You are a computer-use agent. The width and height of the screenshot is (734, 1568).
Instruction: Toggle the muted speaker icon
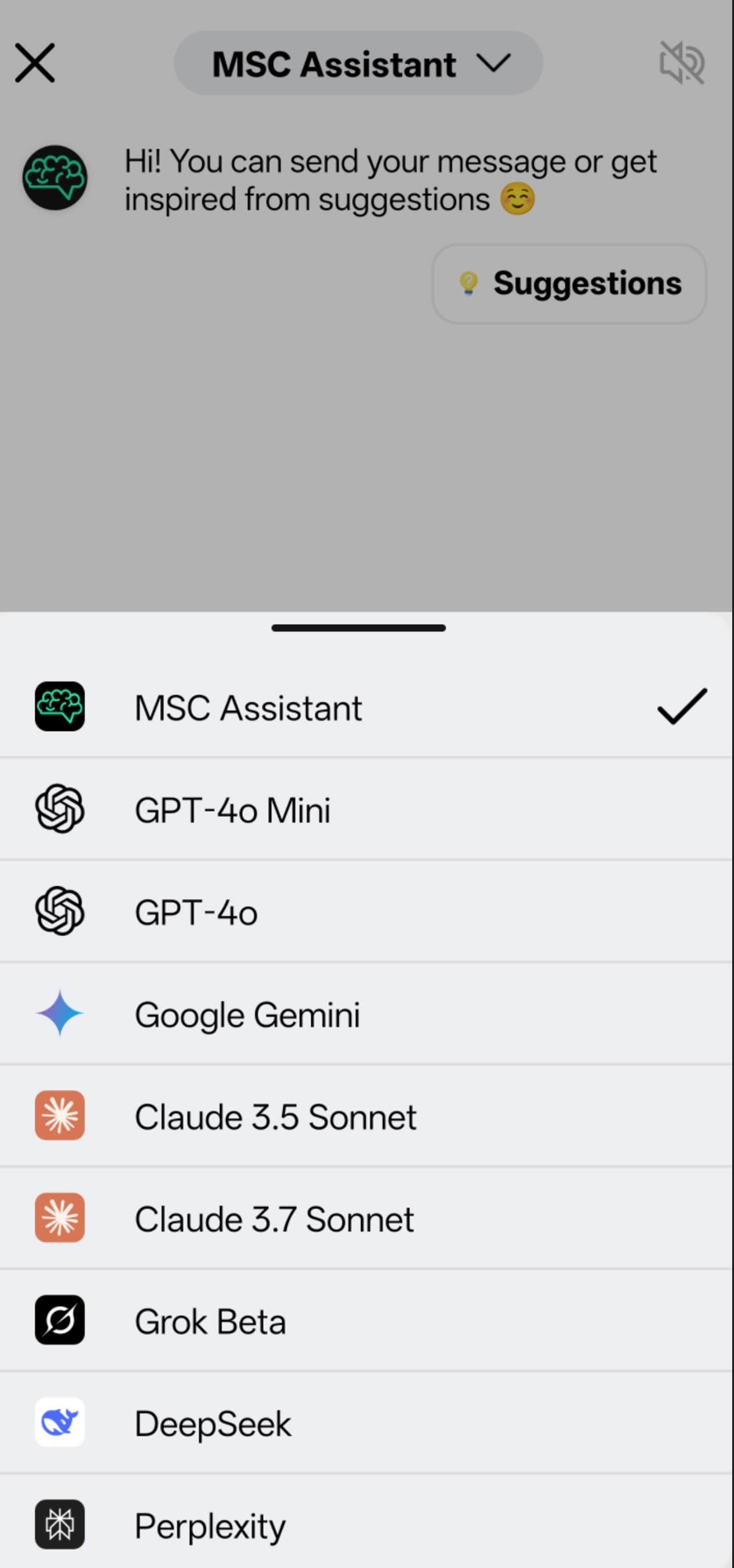(x=681, y=63)
